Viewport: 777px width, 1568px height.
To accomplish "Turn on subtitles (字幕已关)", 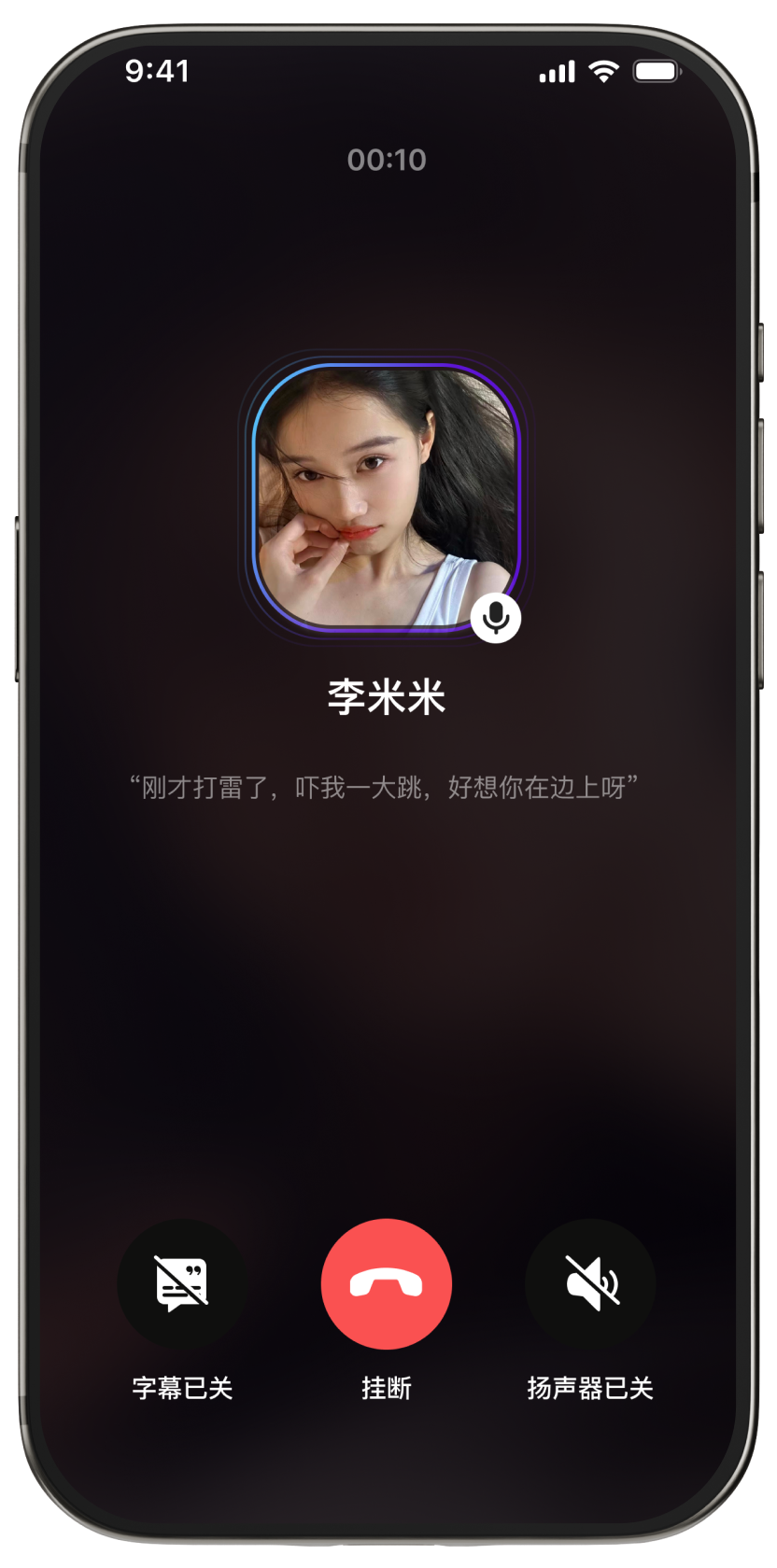I will tap(182, 1283).
